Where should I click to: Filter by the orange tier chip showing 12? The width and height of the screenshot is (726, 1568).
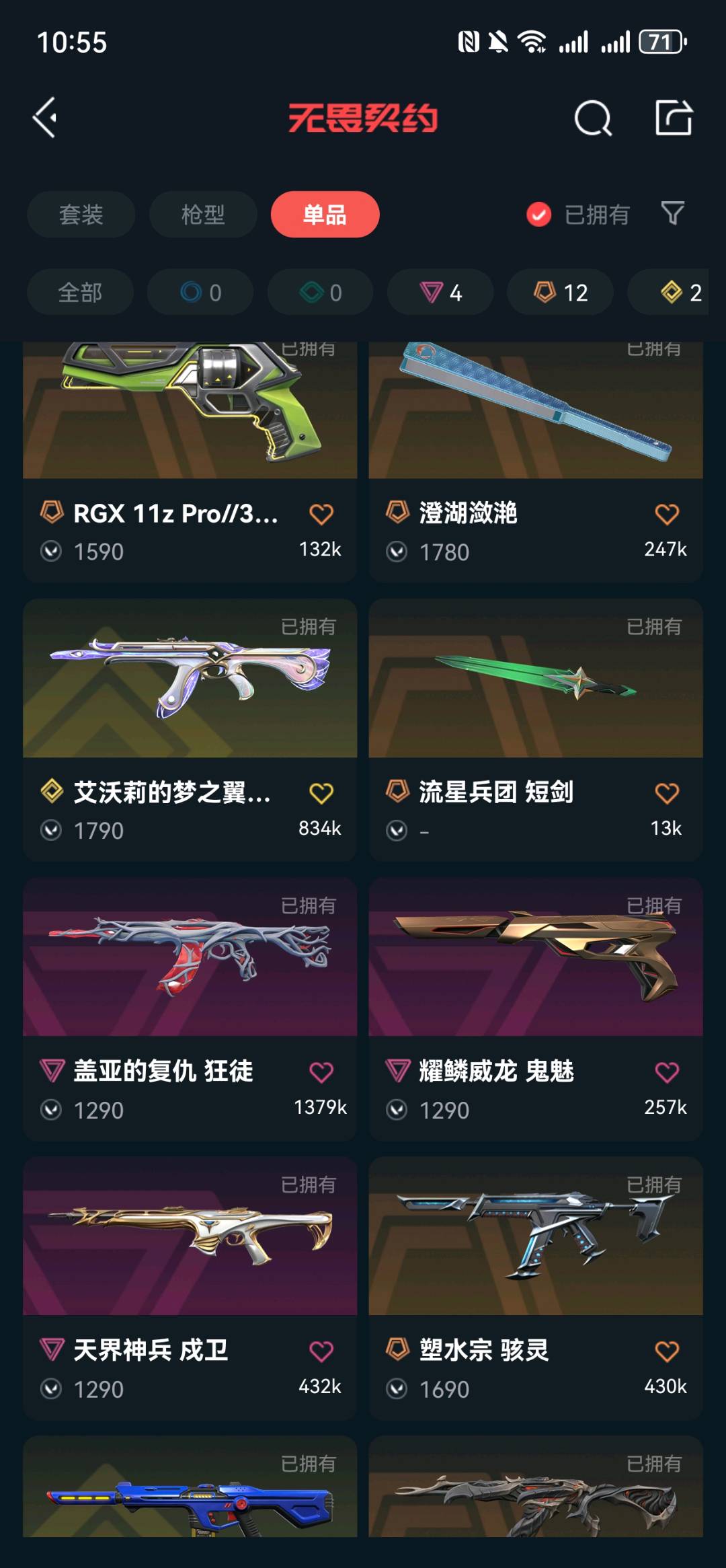click(560, 293)
